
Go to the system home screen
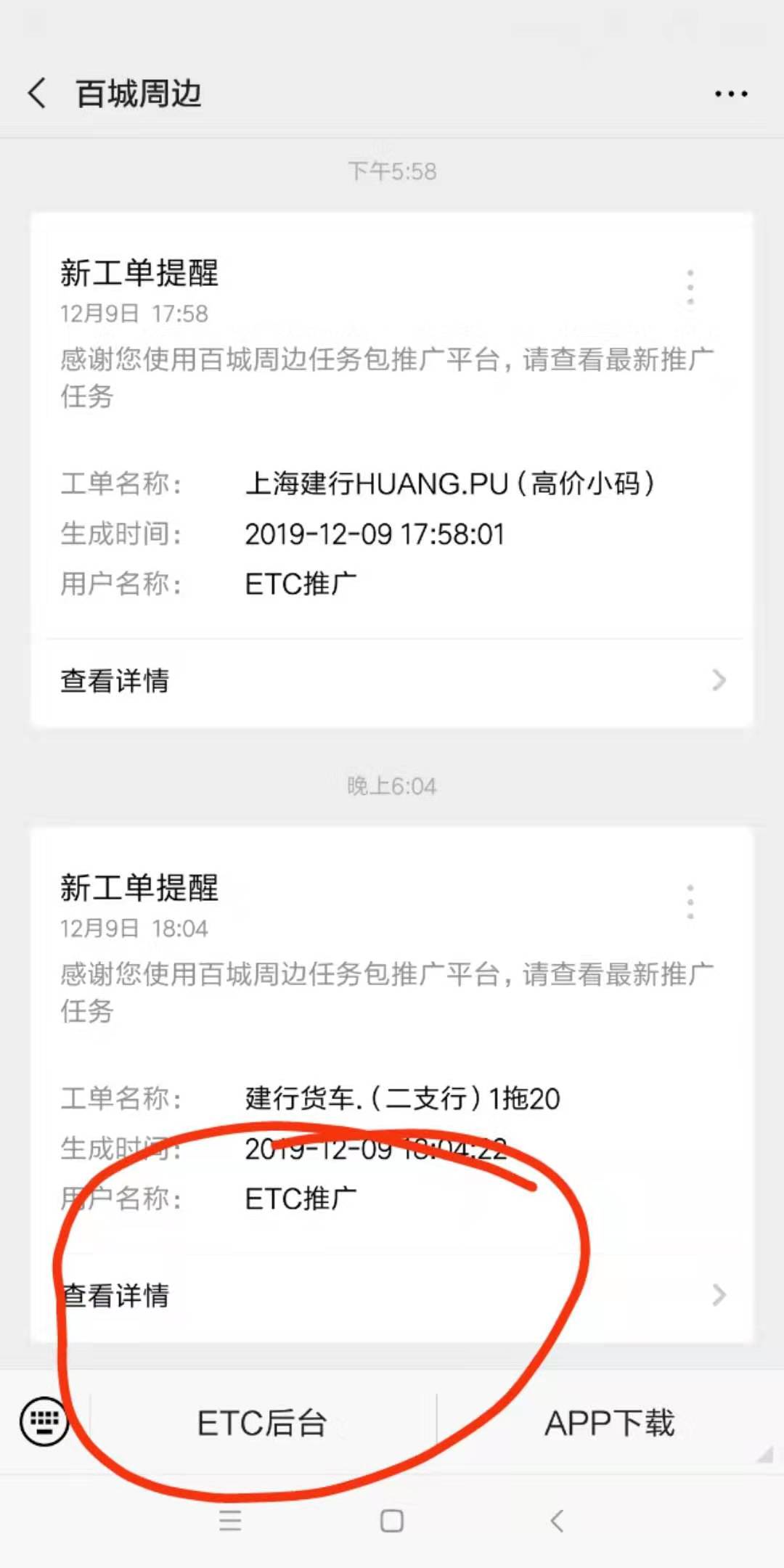click(x=392, y=1521)
